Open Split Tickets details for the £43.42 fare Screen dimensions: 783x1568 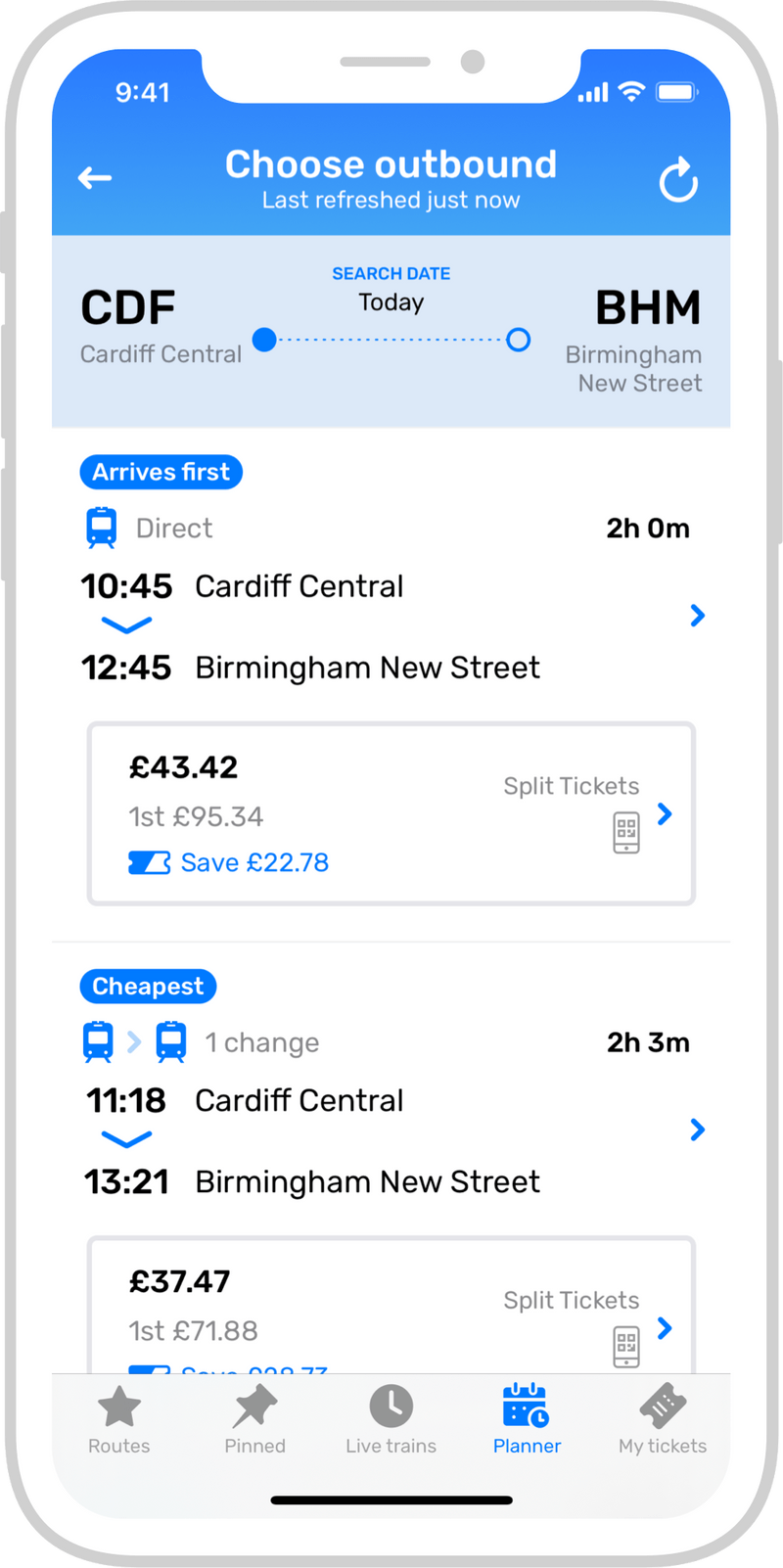tap(665, 814)
